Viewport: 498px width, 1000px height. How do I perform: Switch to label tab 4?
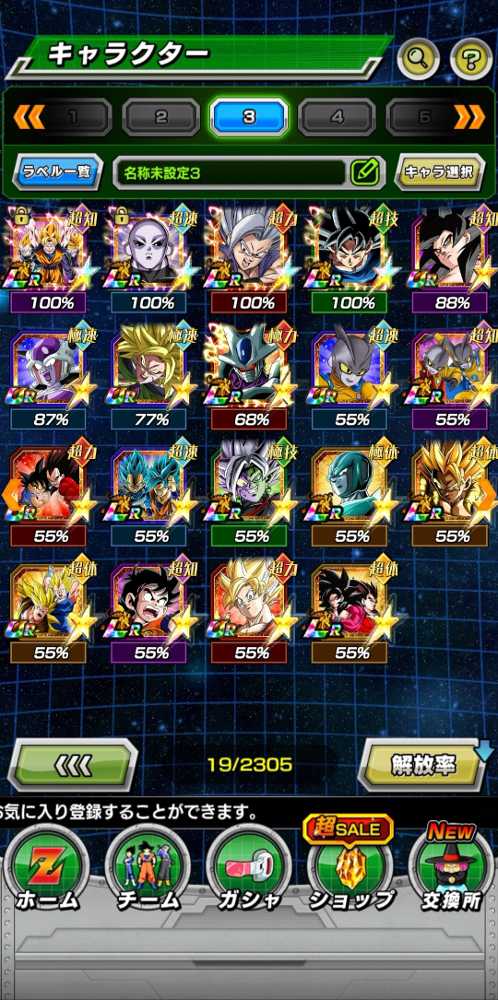point(337,117)
